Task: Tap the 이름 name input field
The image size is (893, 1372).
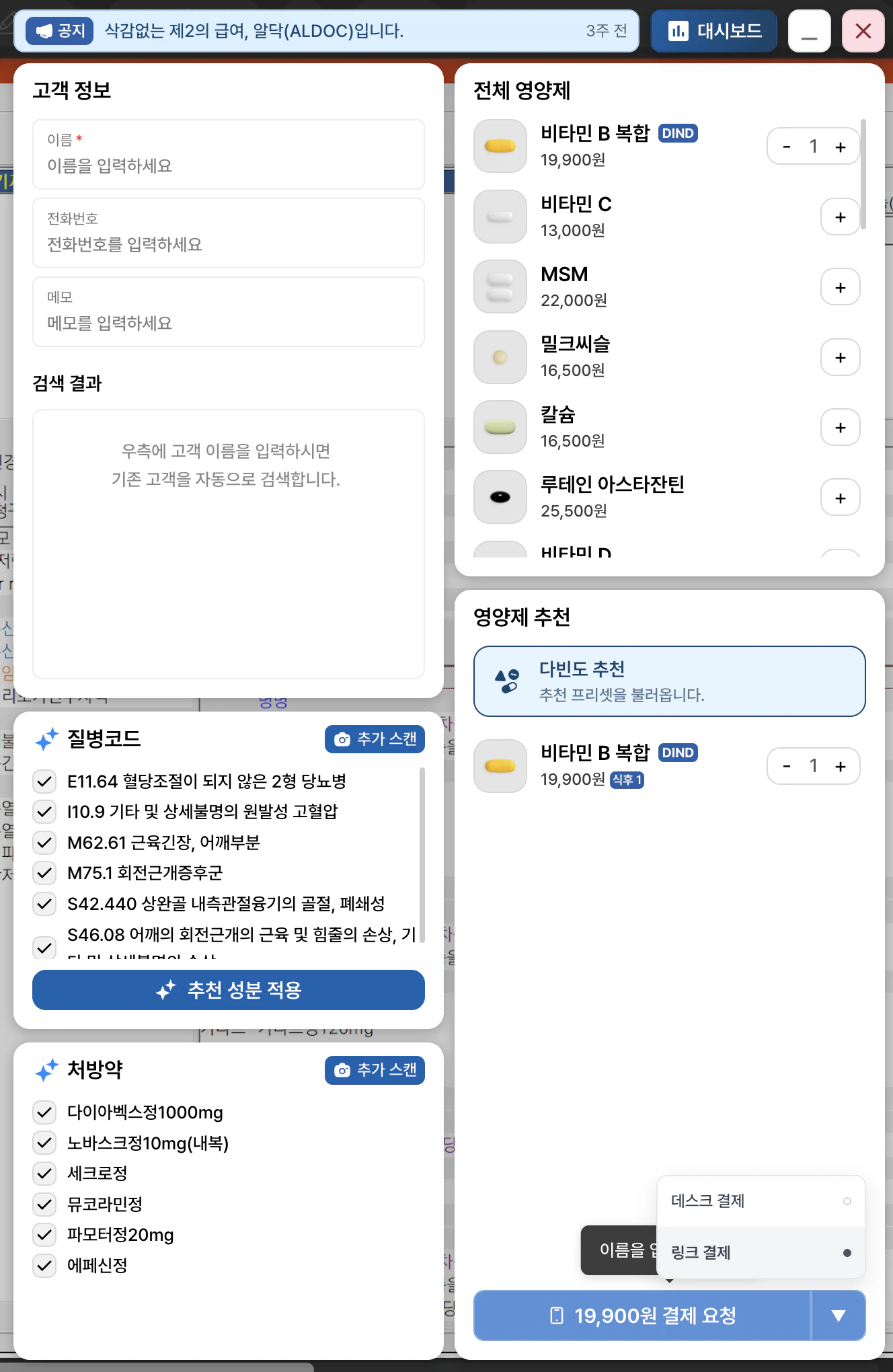Action: (228, 165)
